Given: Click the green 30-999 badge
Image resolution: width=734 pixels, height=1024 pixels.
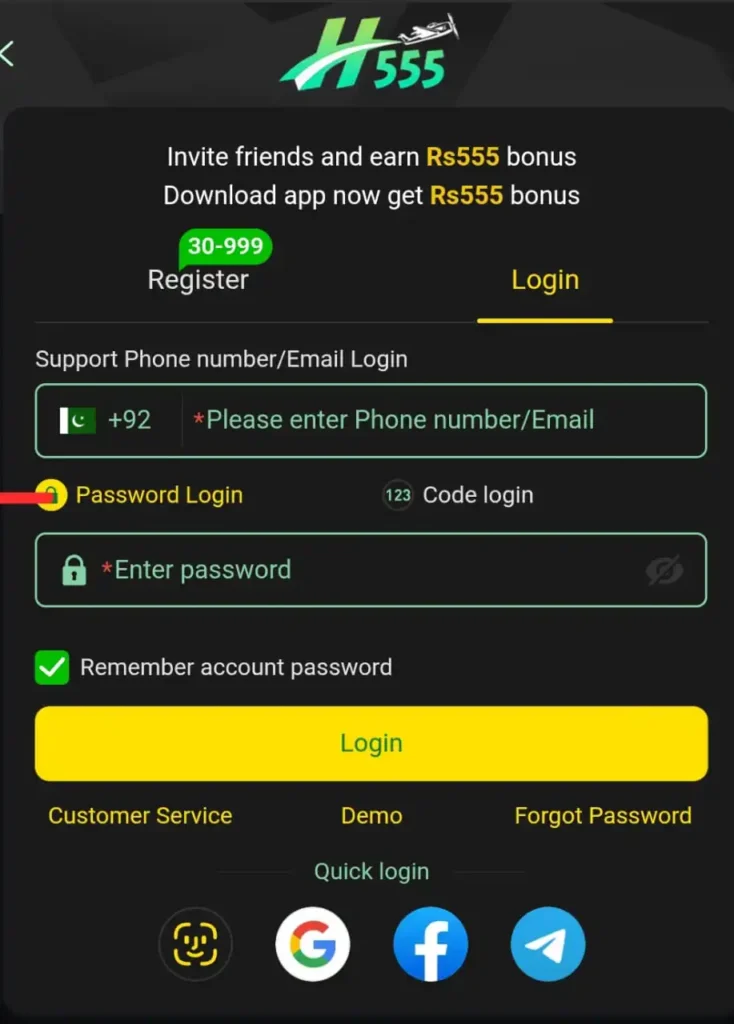Looking at the screenshot, I should (224, 246).
